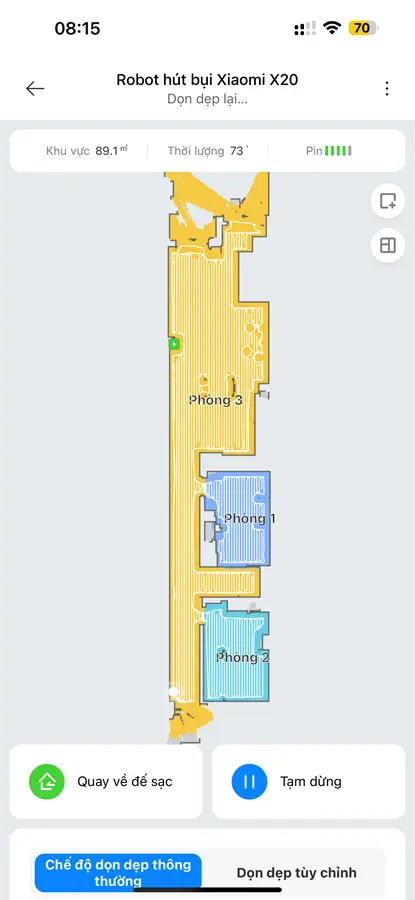Select Chế độ dọn dẹp thông thường tab

pyautogui.click(x=118, y=872)
